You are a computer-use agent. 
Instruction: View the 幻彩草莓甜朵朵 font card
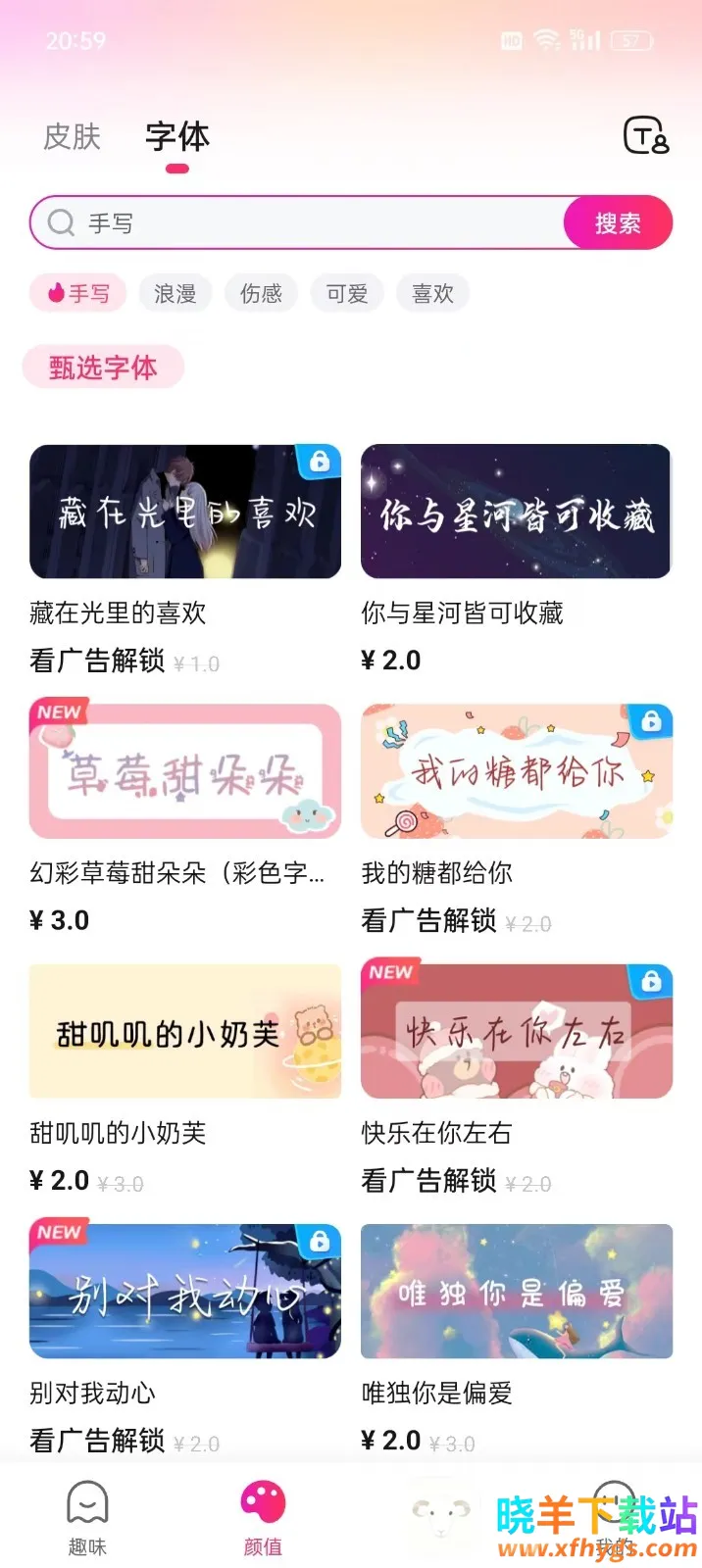coord(185,771)
